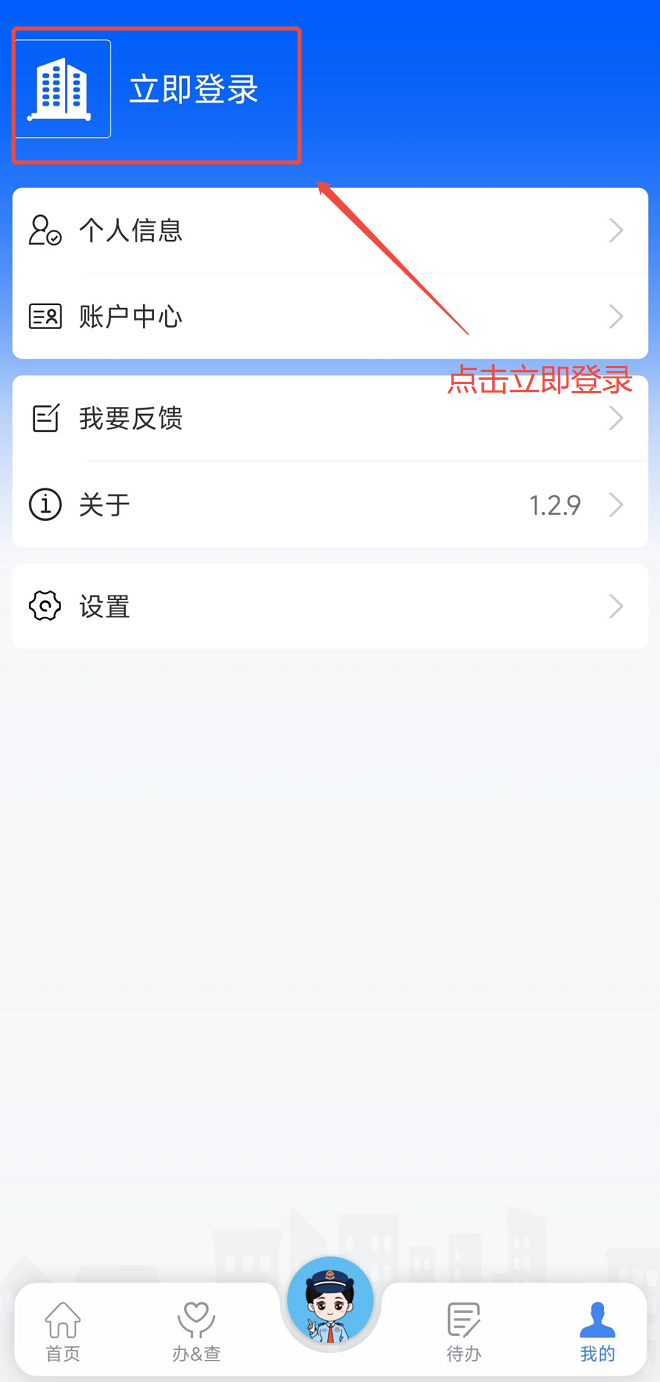
Task: Open 设置
Action: click(x=329, y=607)
